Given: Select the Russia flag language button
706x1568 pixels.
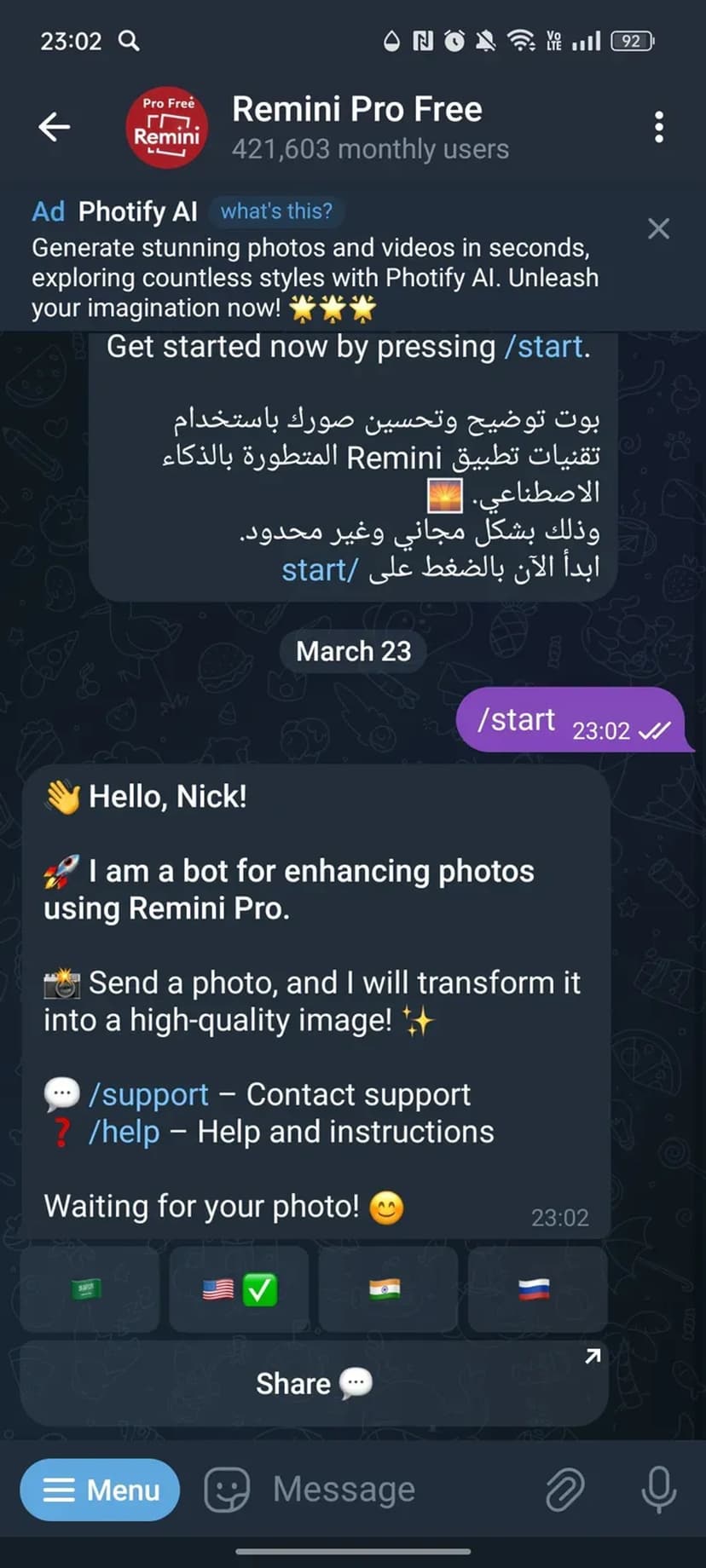Looking at the screenshot, I should pos(537,1289).
